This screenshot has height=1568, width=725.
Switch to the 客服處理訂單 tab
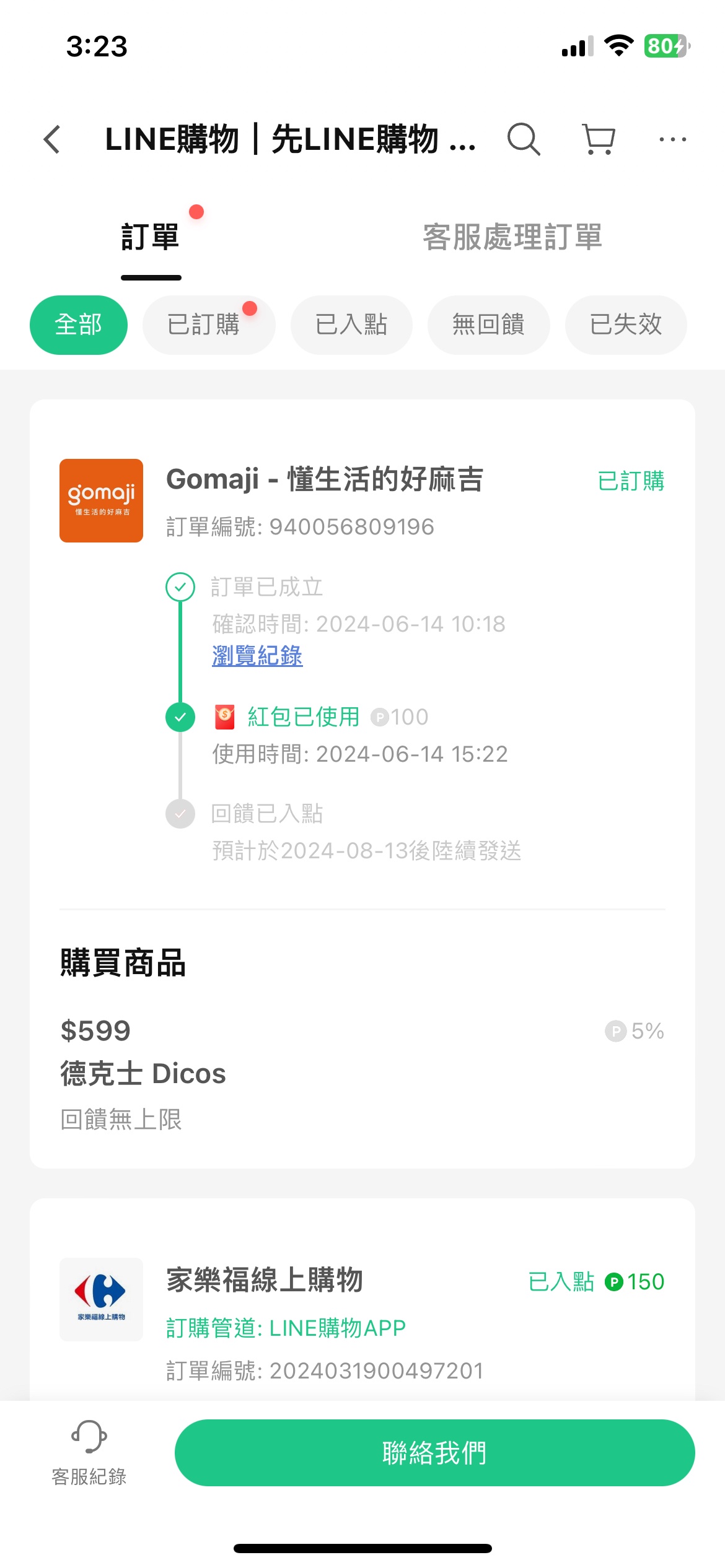point(512,238)
